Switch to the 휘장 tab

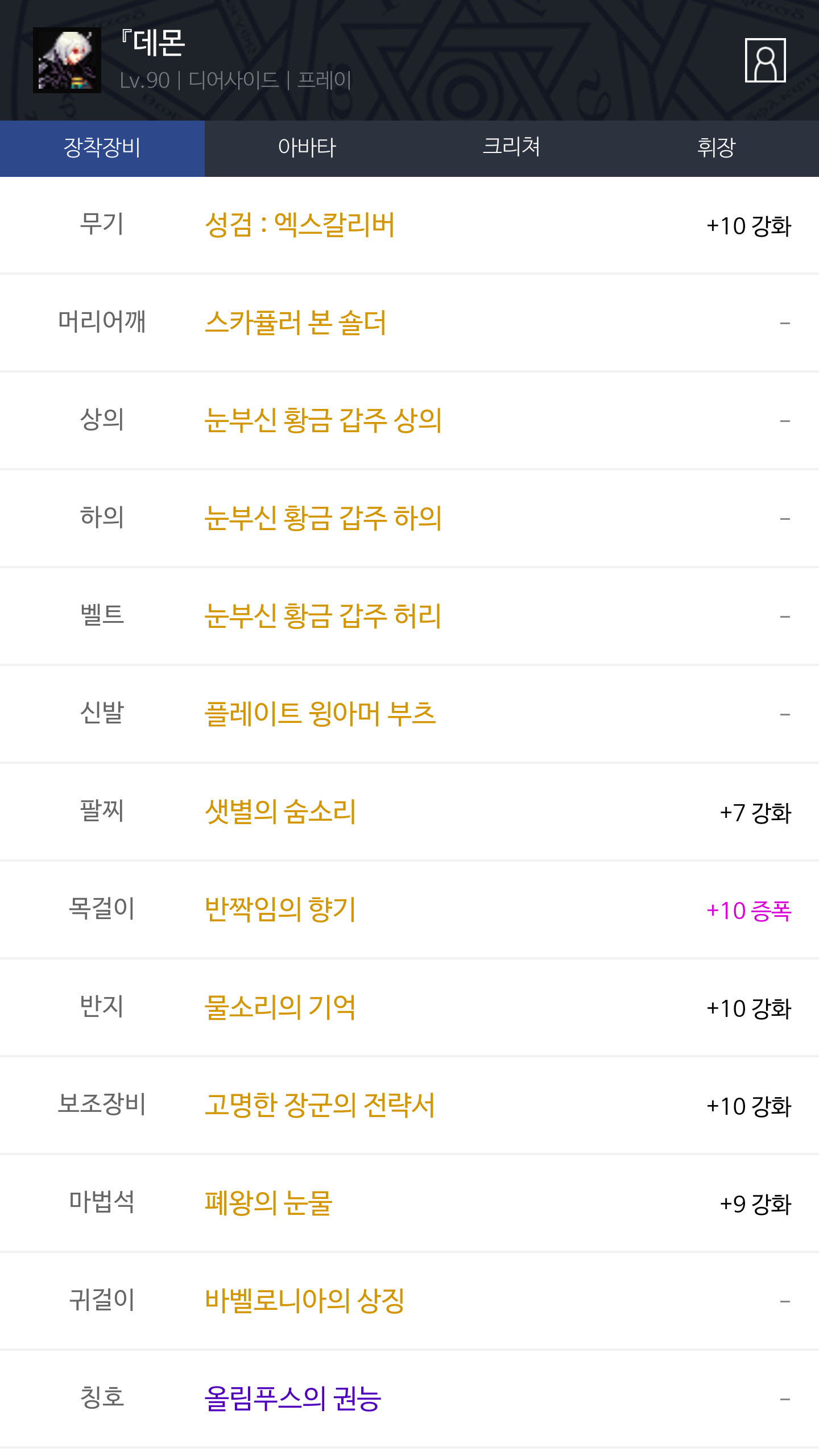coord(717,148)
